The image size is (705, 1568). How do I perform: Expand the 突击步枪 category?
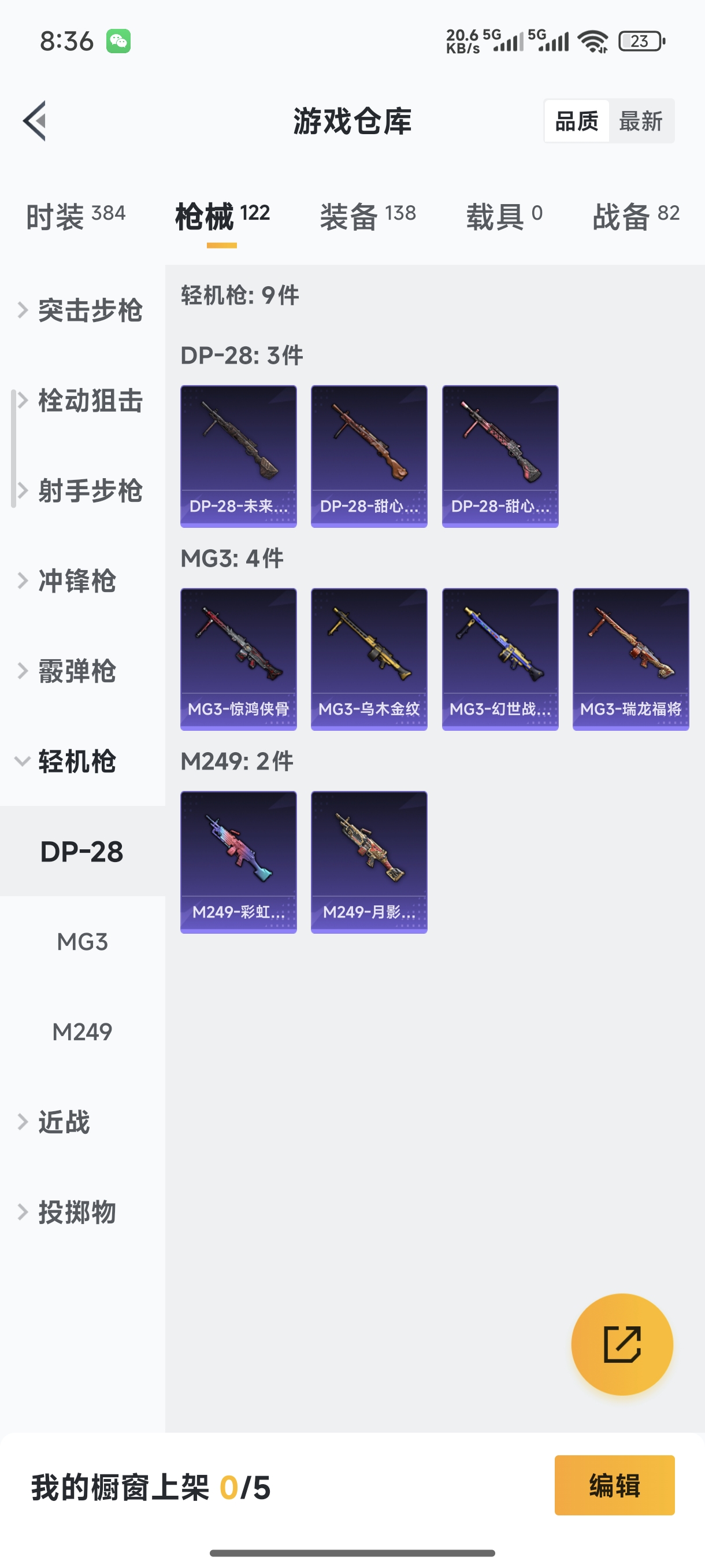82,310
